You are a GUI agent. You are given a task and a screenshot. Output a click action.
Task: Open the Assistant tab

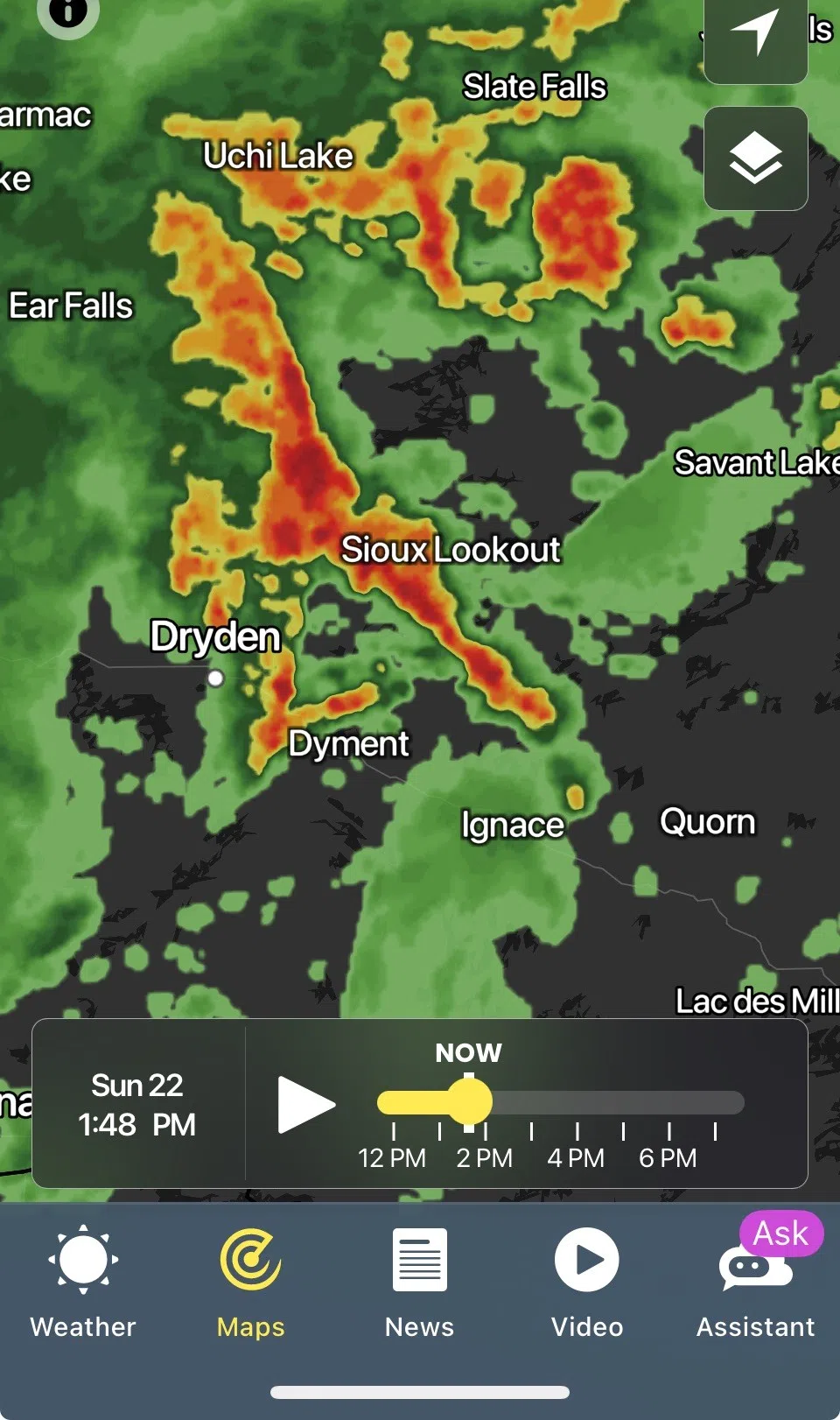coord(756,1283)
